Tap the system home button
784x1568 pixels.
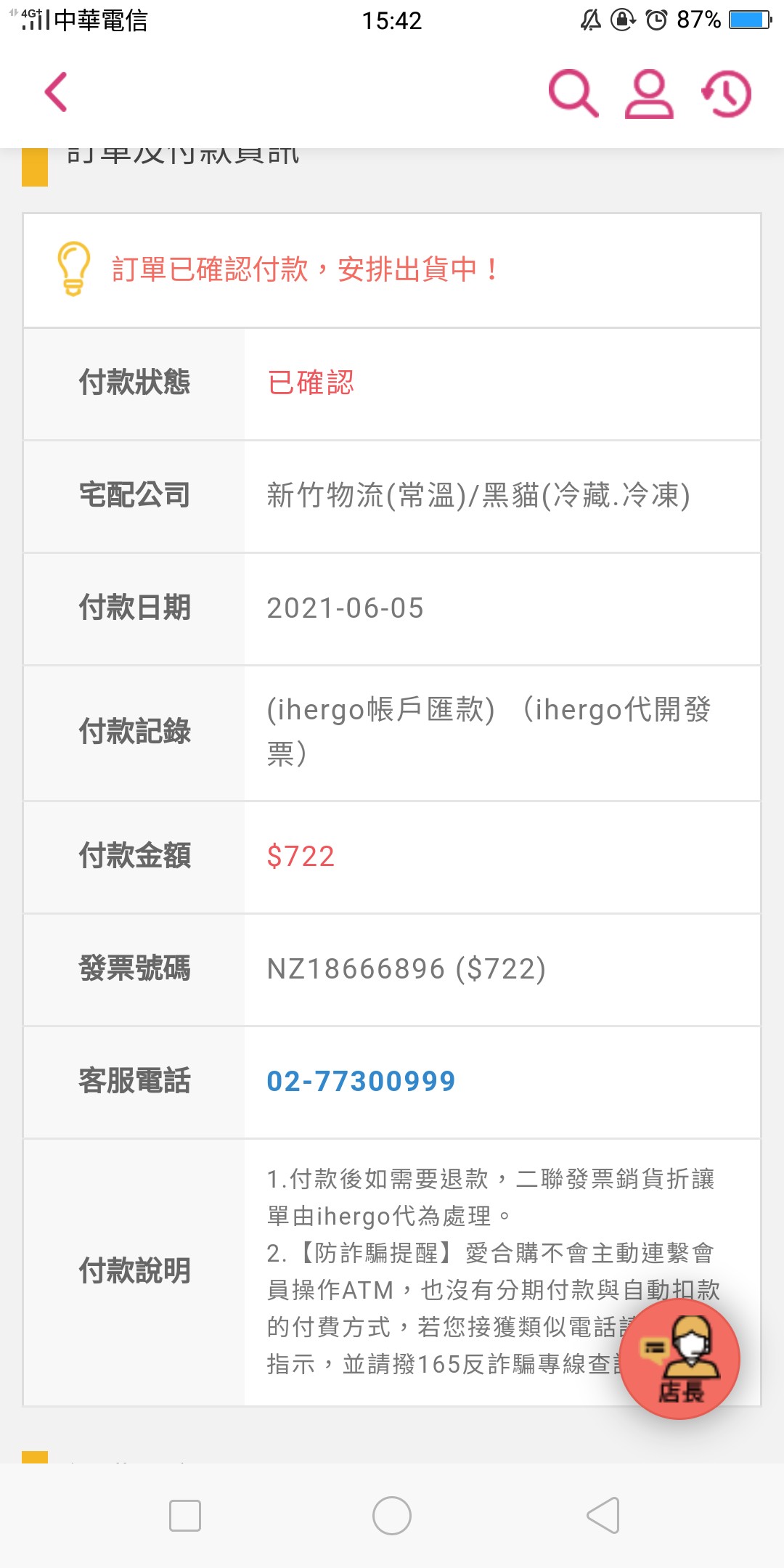pyautogui.click(x=392, y=1516)
